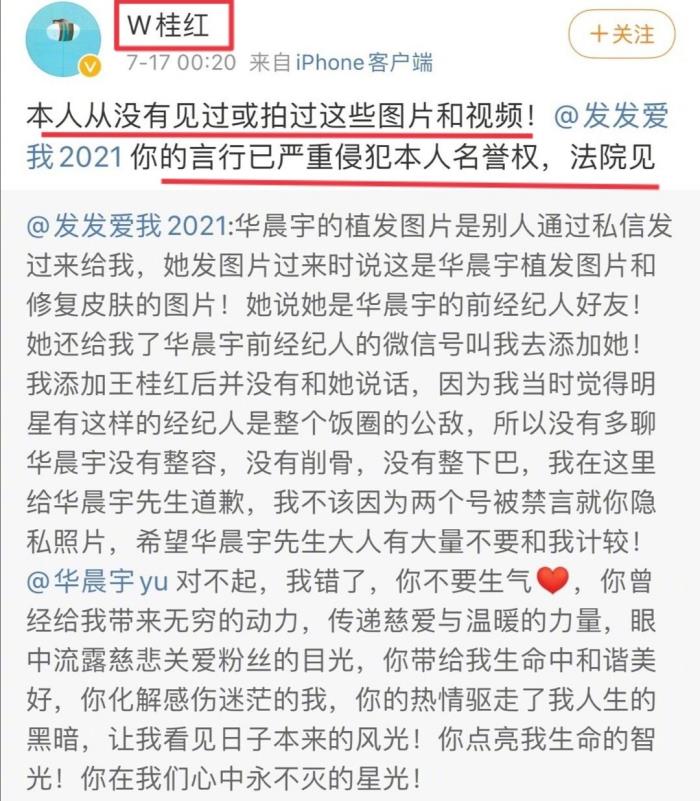Screen dimensions: 700x801
Task: Open the W桂红 username link
Action: pyautogui.click(x=173, y=24)
